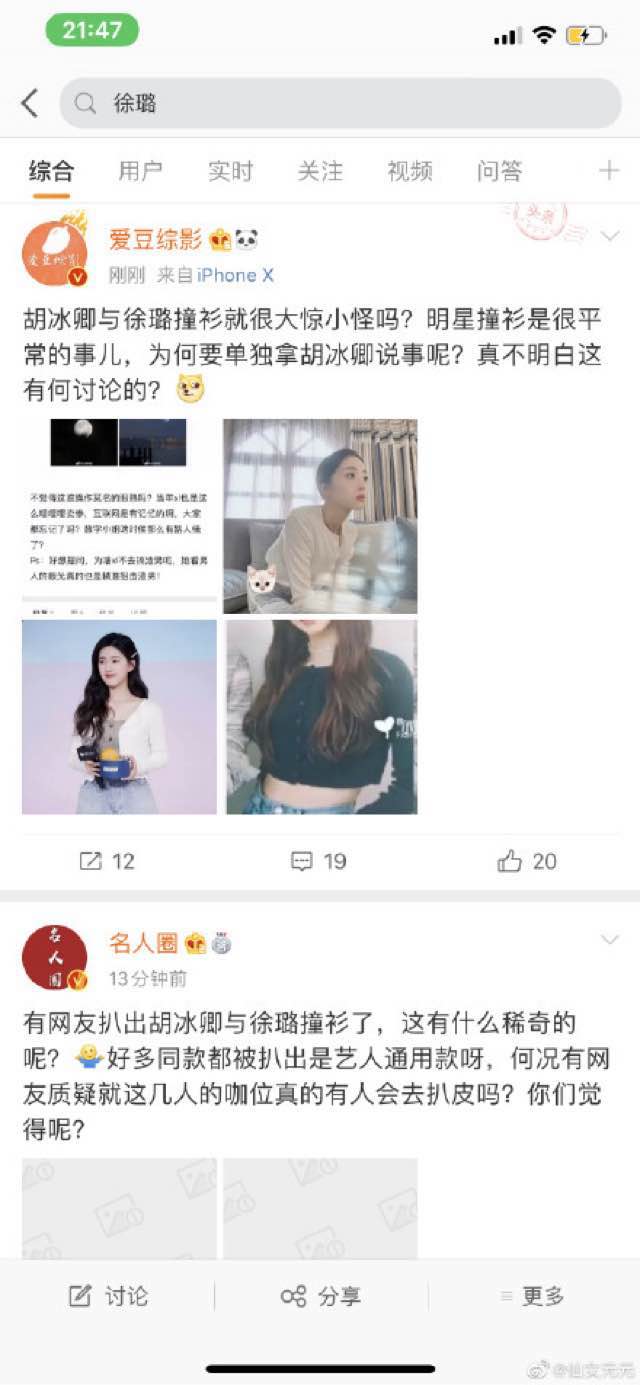Screen dimensions: 640x1385
Task: Like 爱豆综影's post
Action: (527, 861)
